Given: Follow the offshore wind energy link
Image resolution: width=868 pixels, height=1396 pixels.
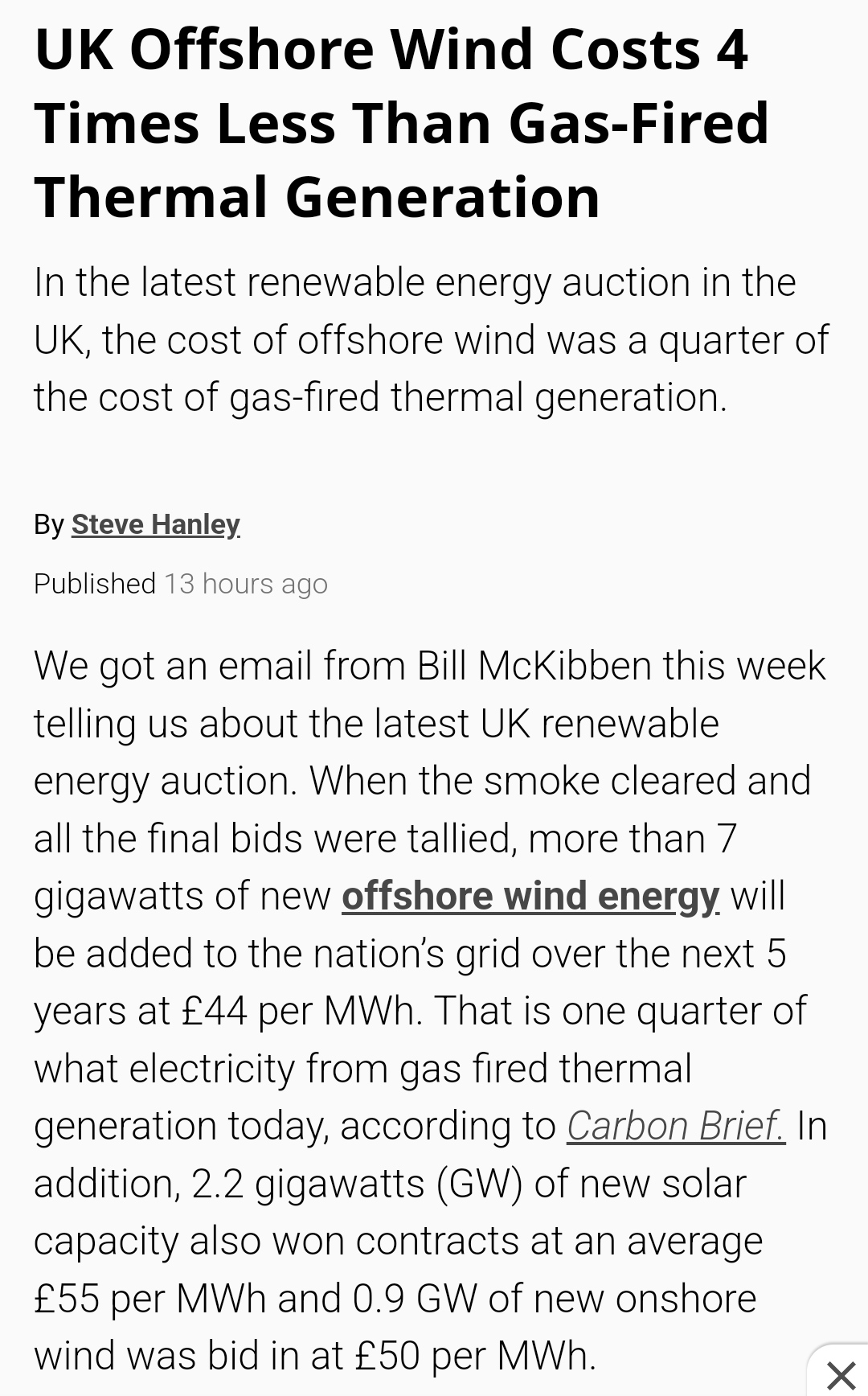Looking at the screenshot, I should click(x=530, y=896).
